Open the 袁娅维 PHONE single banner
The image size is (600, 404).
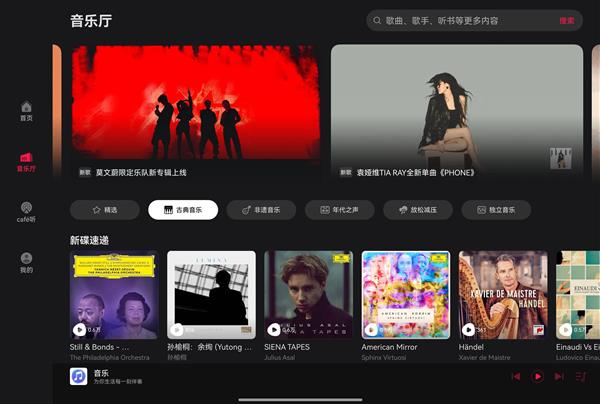456,111
